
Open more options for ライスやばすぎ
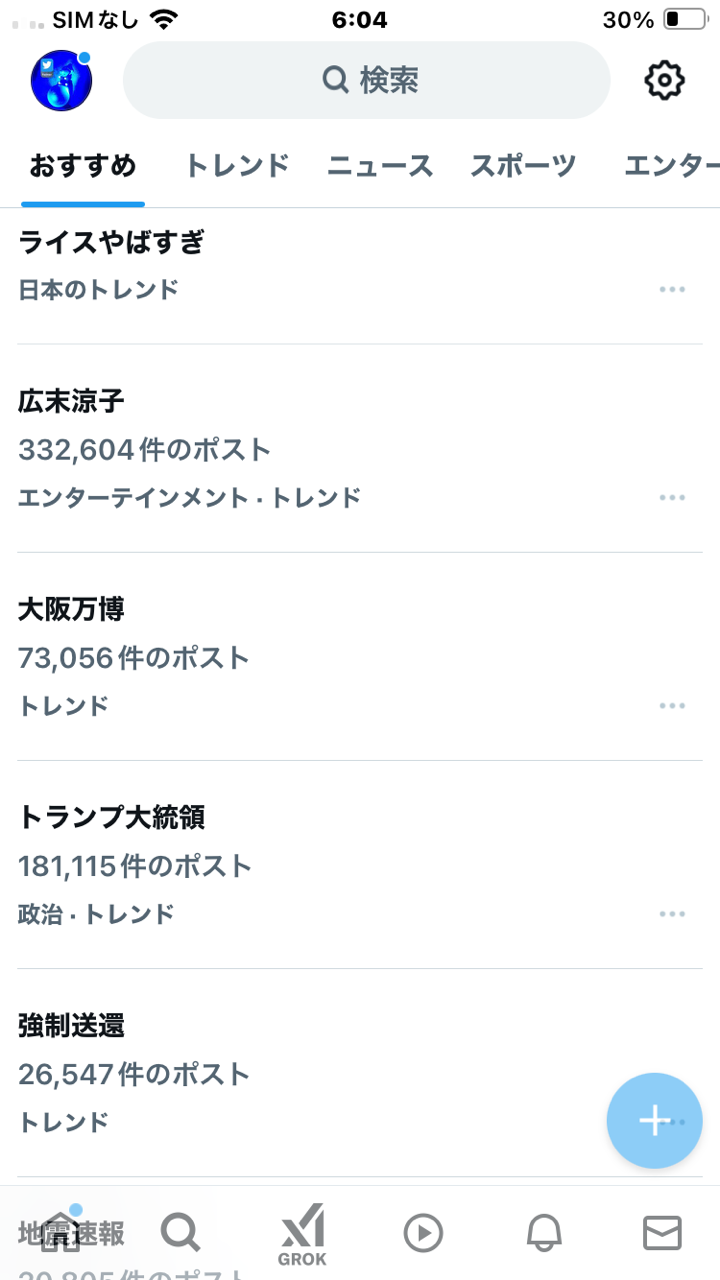(672, 290)
